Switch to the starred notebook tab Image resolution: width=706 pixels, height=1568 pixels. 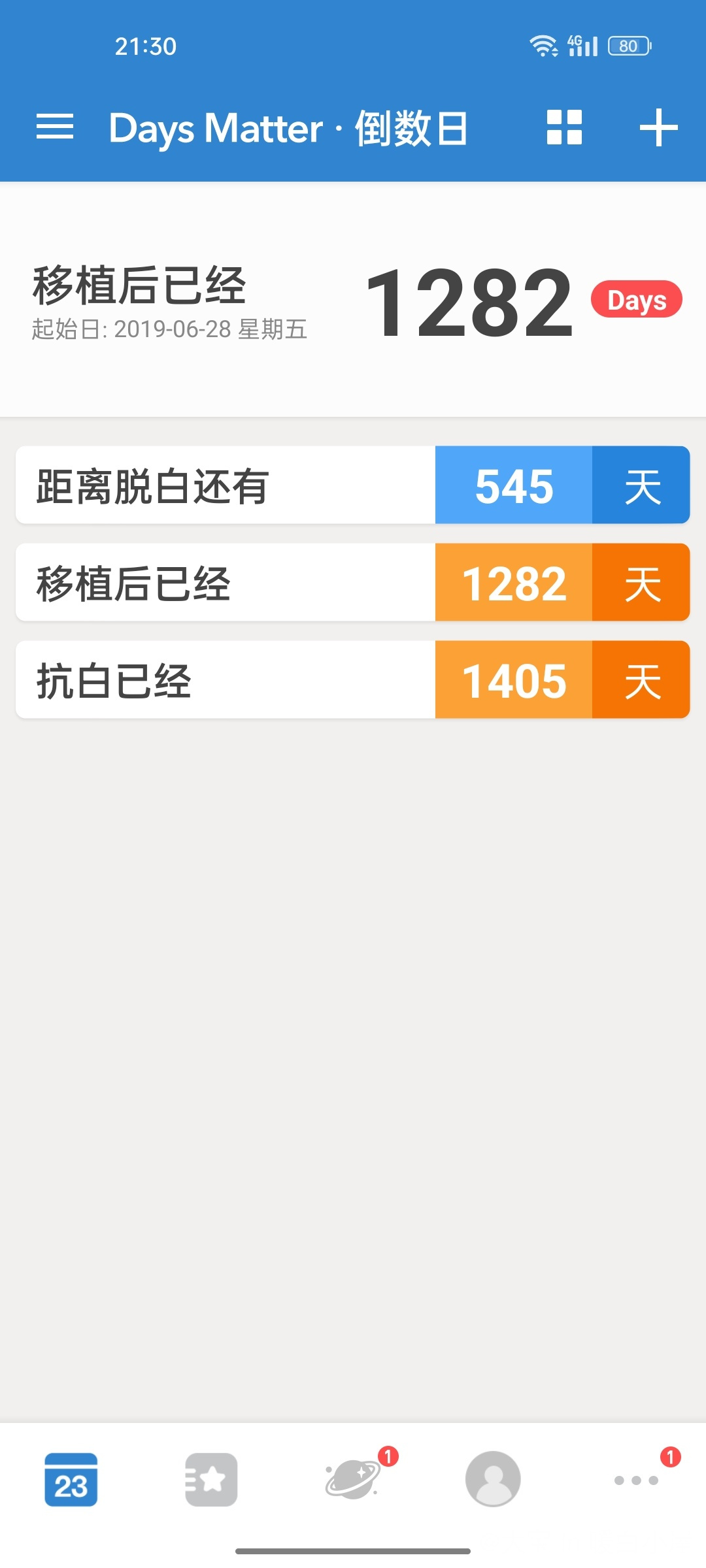tap(211, 1480)
